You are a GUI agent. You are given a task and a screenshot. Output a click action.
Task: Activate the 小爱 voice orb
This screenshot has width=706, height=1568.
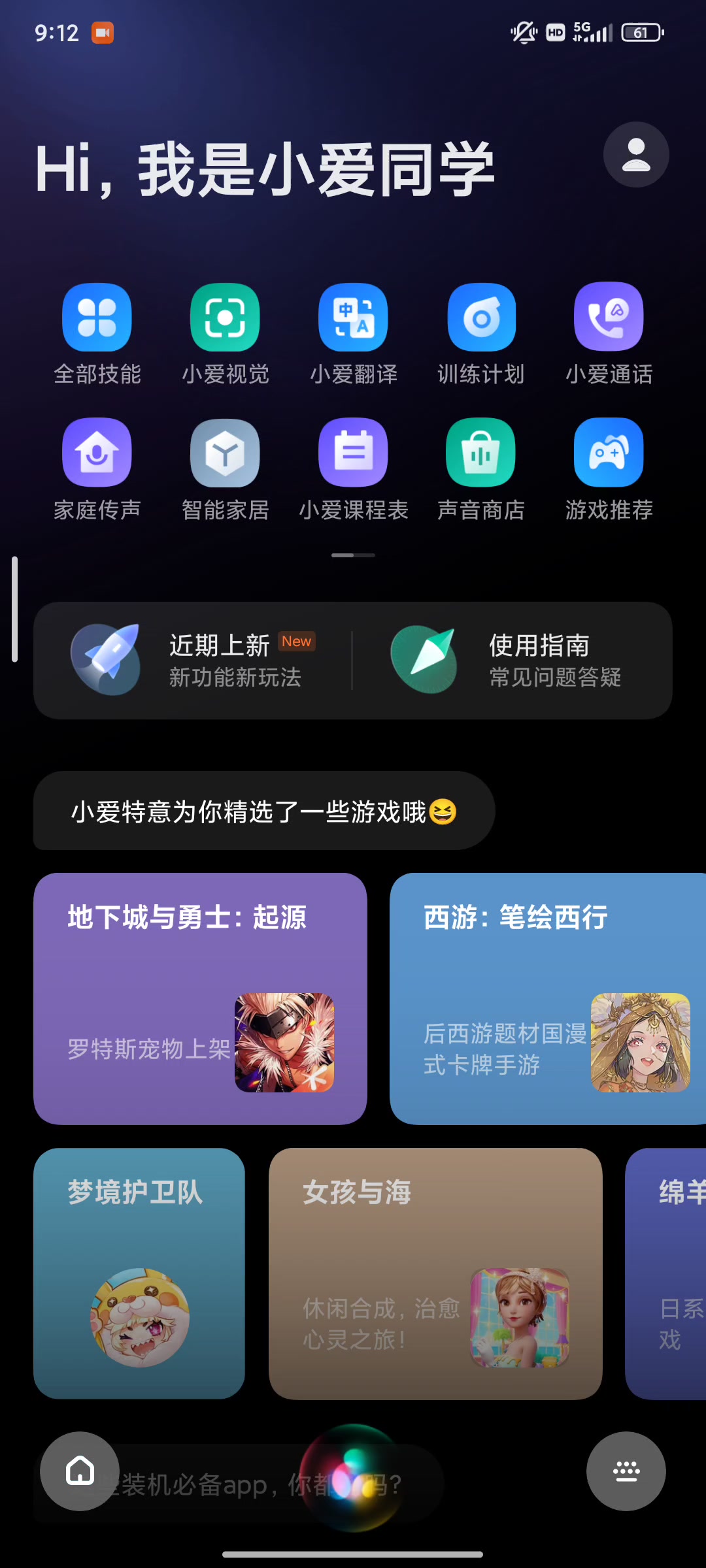tap(353, 1478)
